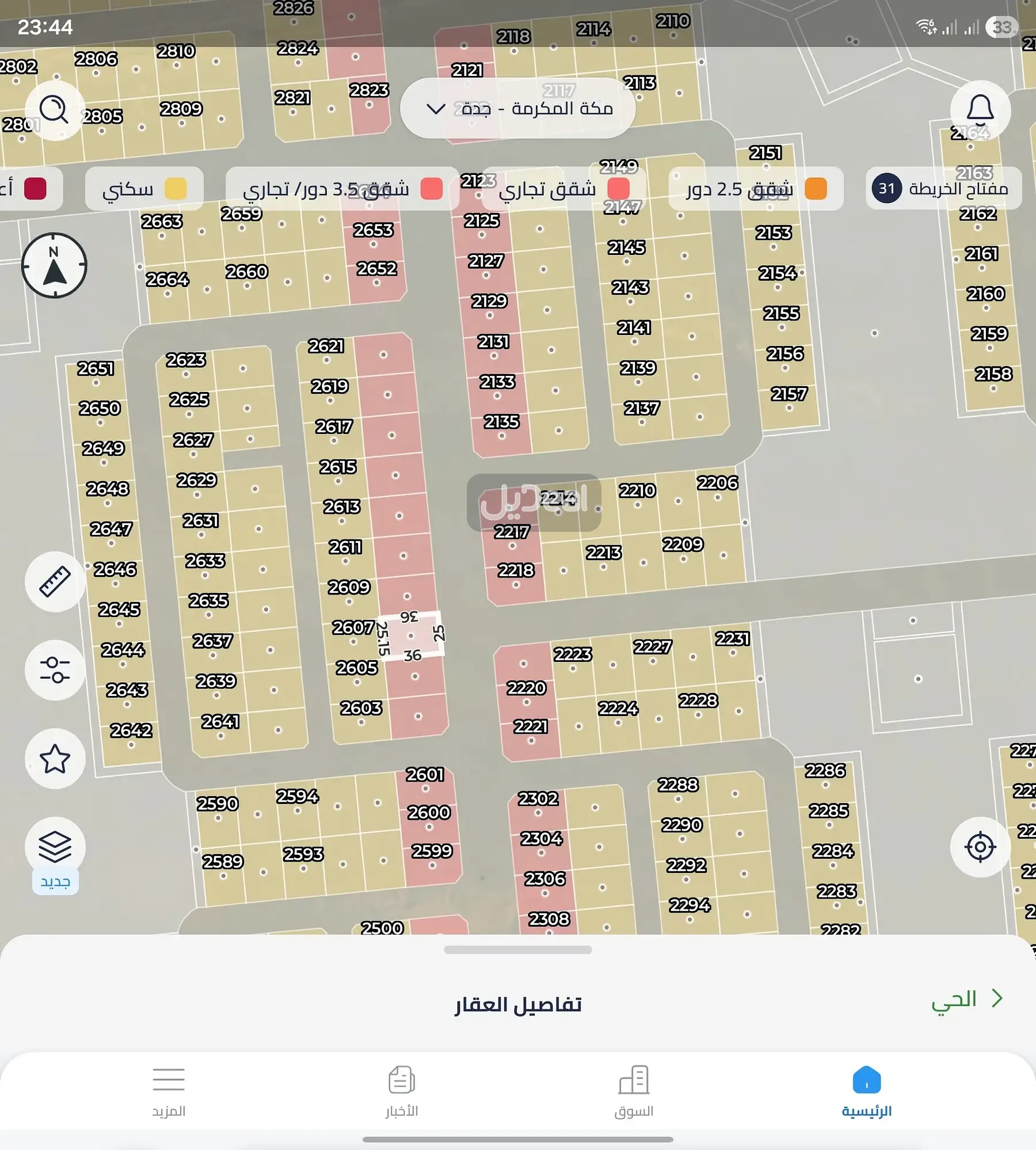Viewport: 1036px width, 1150px height.
Task: Open favorites with the star icon
Action: coord(55,759)
